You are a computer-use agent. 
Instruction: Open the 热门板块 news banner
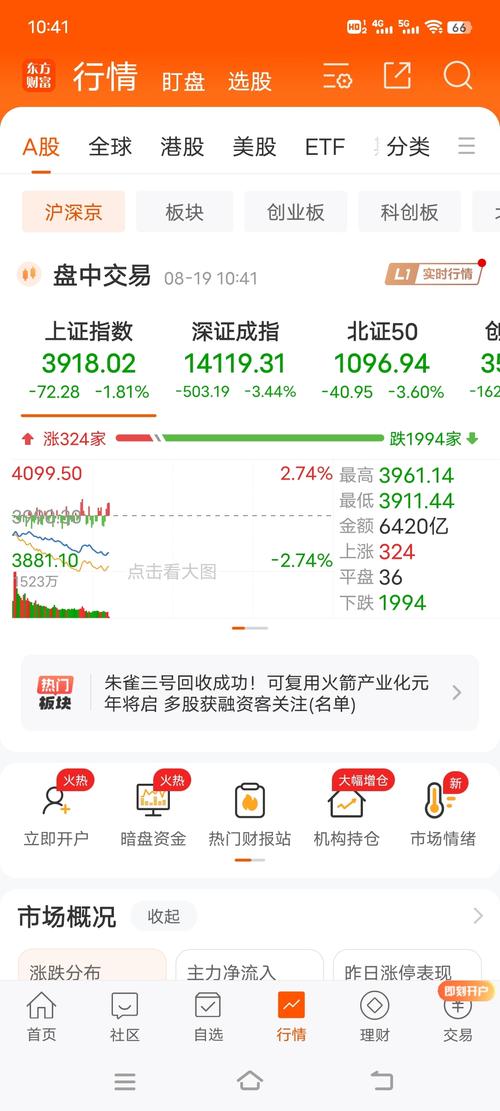(250, 693)
